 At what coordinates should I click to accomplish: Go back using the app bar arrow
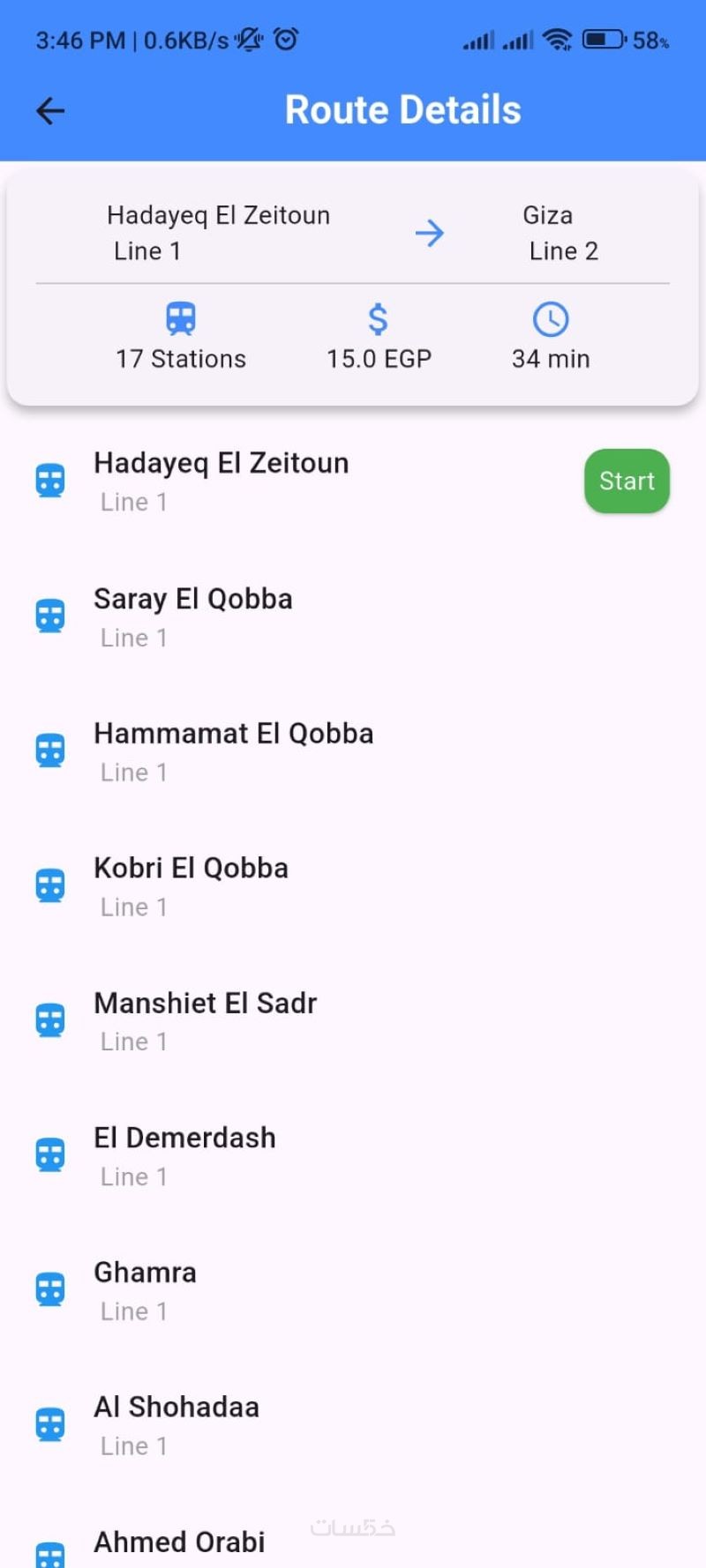click(x=50, y=111)
